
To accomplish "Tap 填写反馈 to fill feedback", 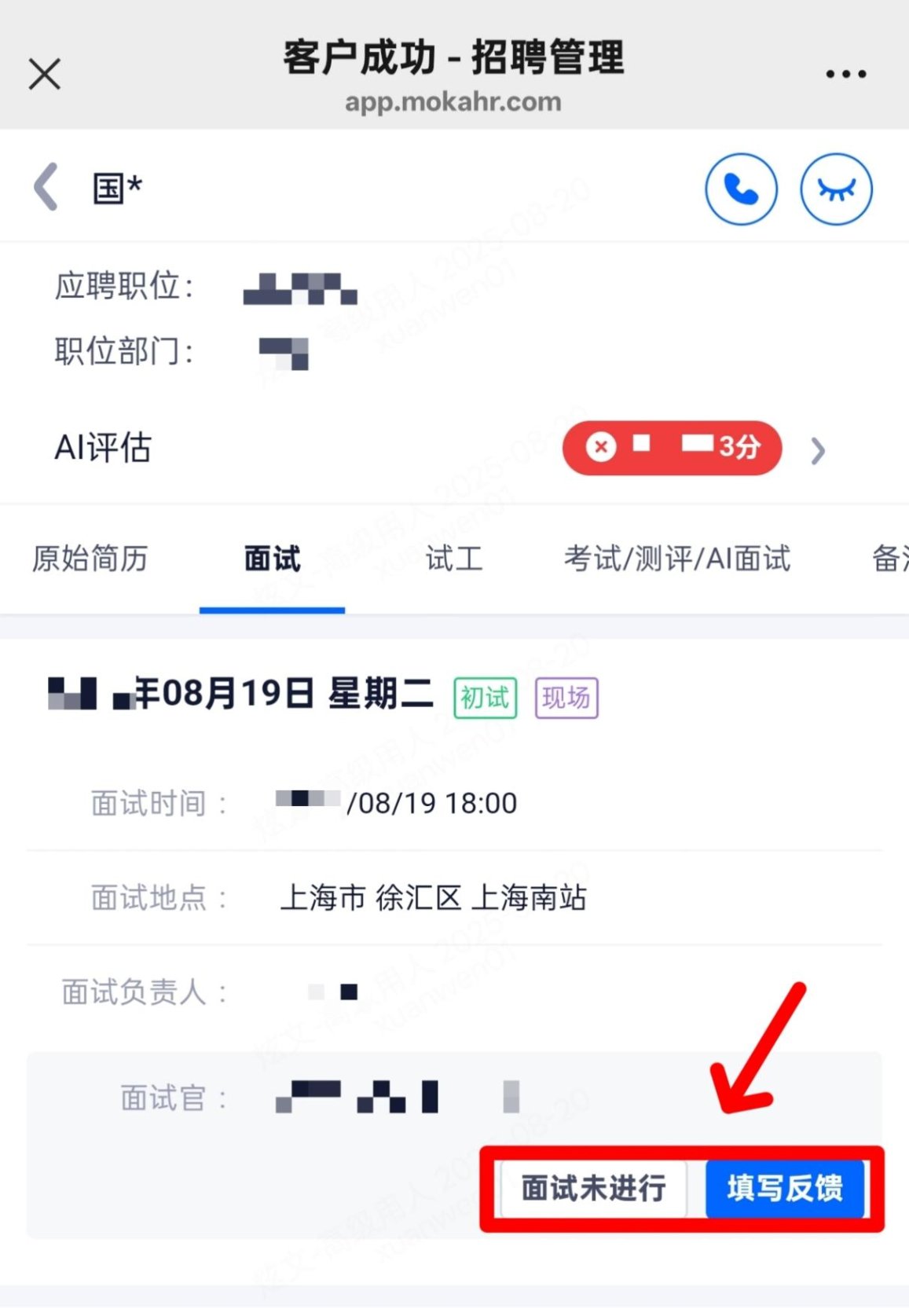I will pyautogui.click(x=785, y=1188).
